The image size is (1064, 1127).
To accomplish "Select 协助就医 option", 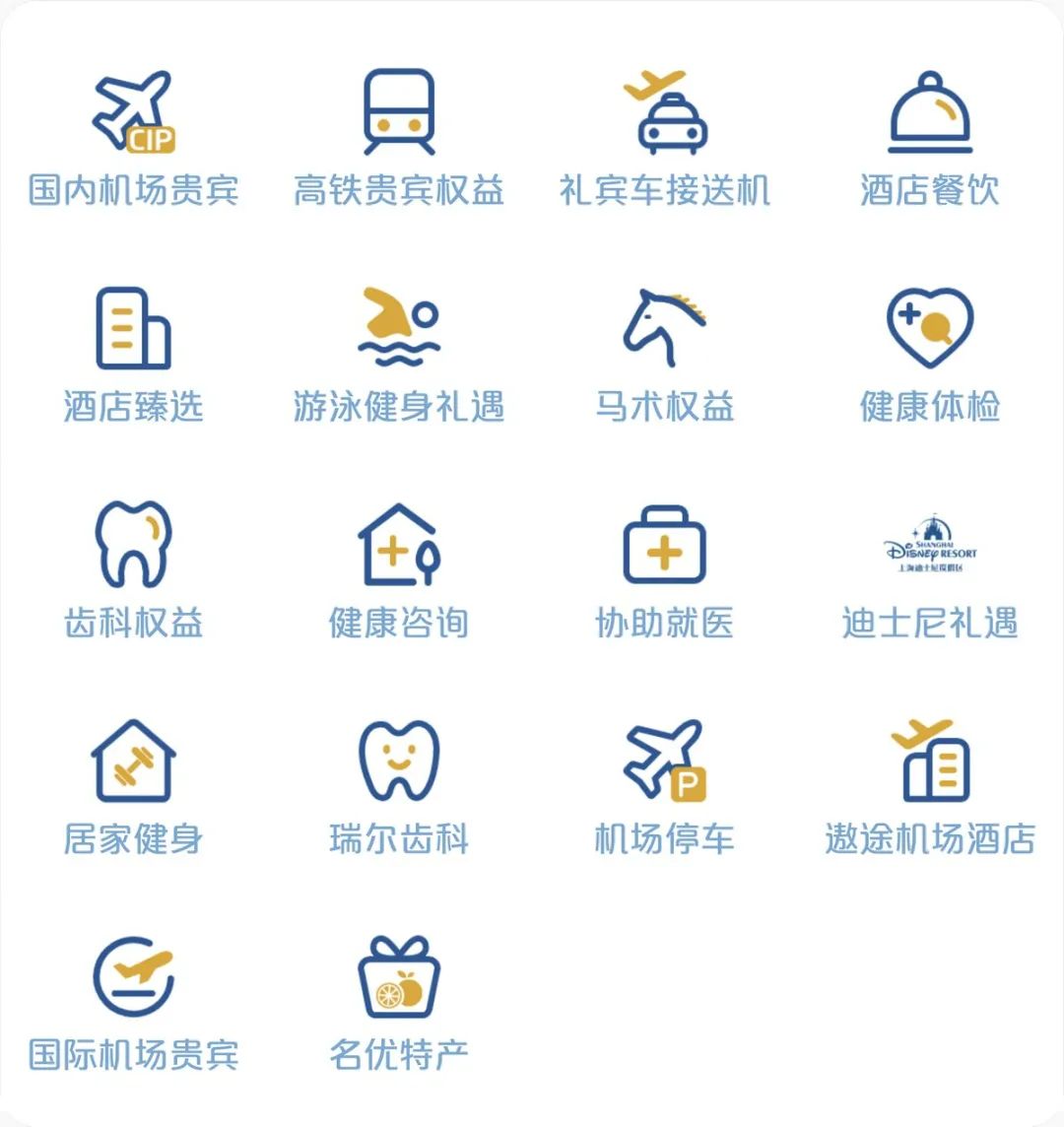I will (x=665, y=571).
